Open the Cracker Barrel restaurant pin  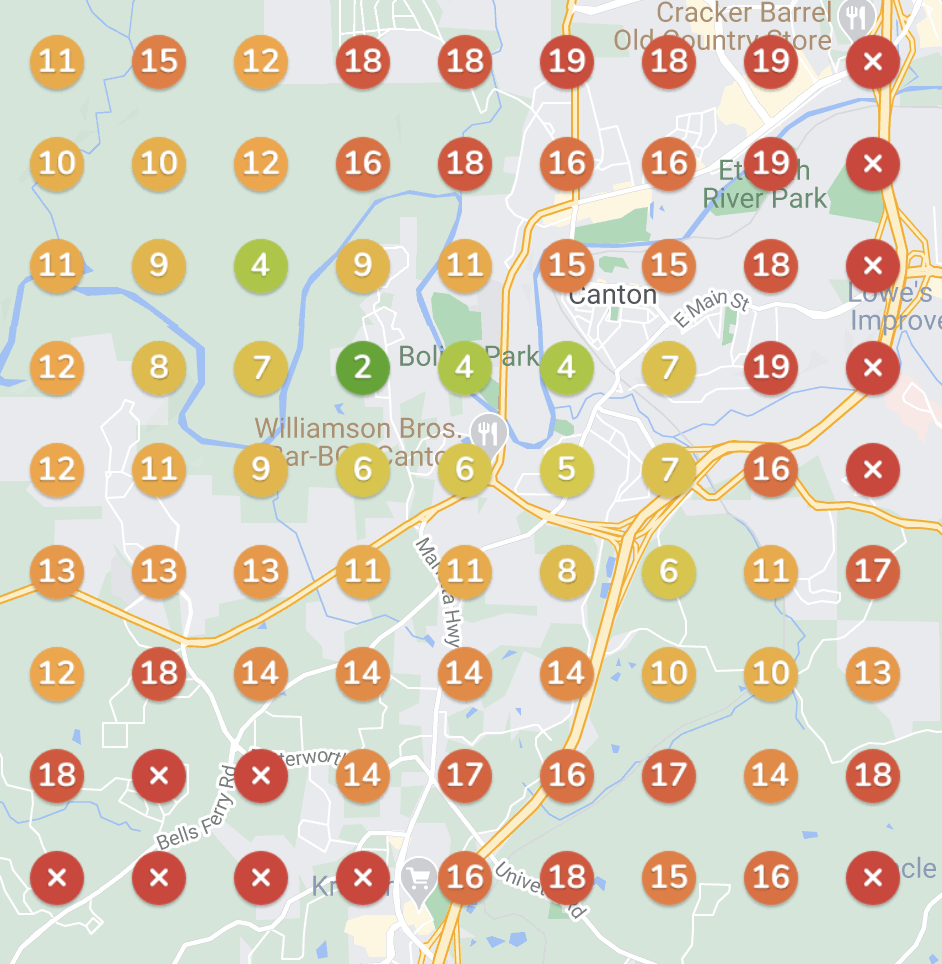[x=856, y=15]
